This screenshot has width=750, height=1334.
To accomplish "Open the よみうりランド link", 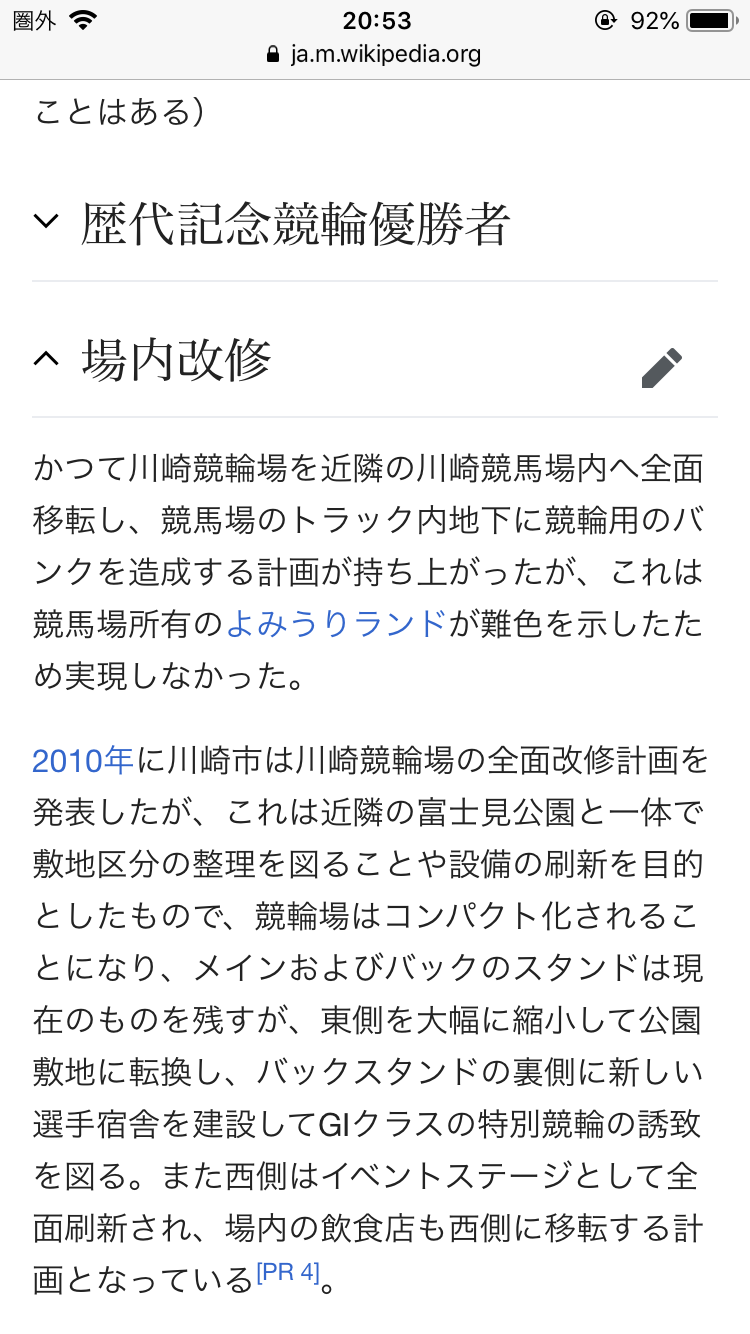I will pos(337,624).
